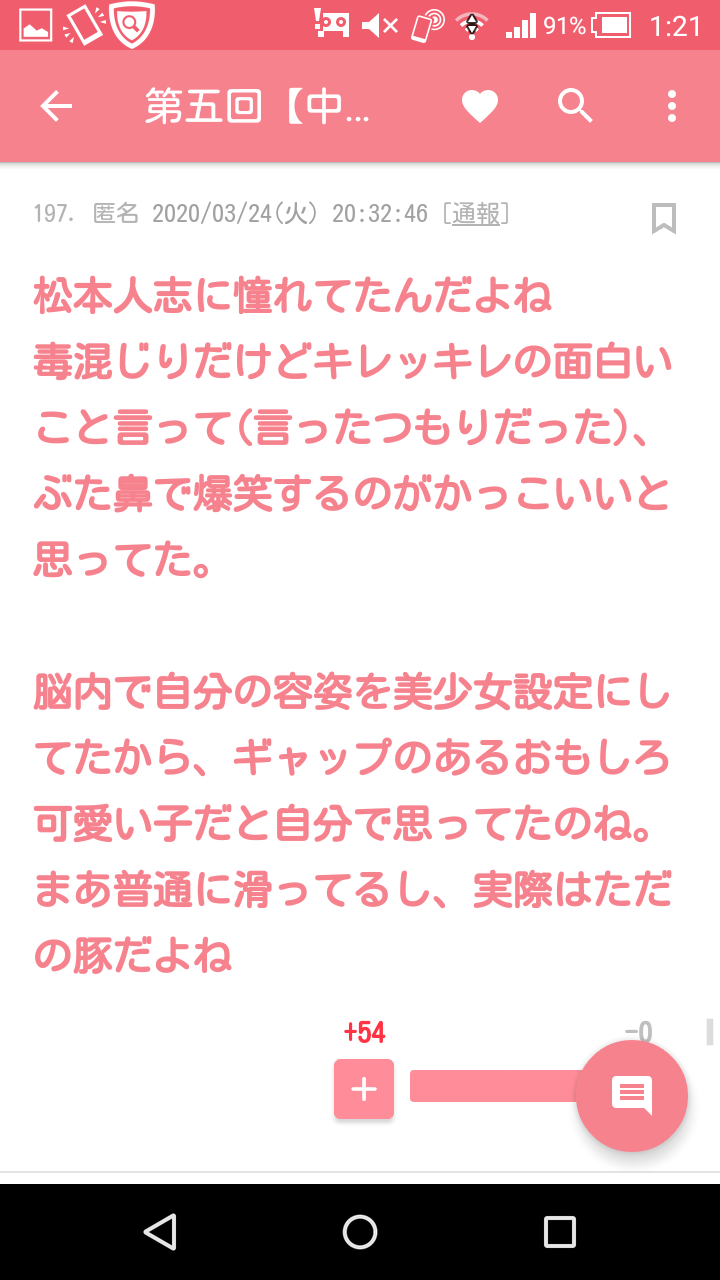Write a comment with the floating button
Image resolution: width=720 pixels, height=1280 pixels.
[632, 1096]
